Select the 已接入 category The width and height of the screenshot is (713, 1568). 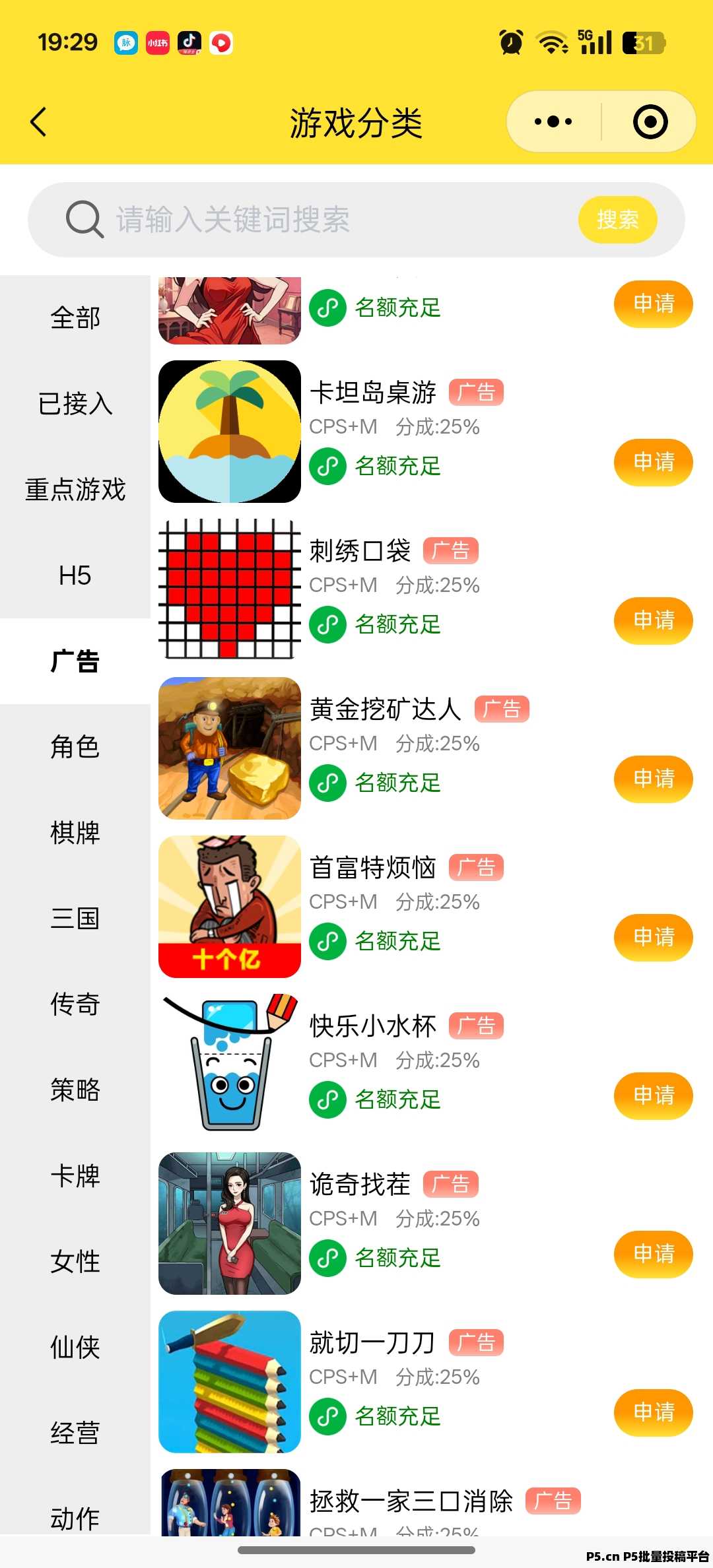click(75, 404)
